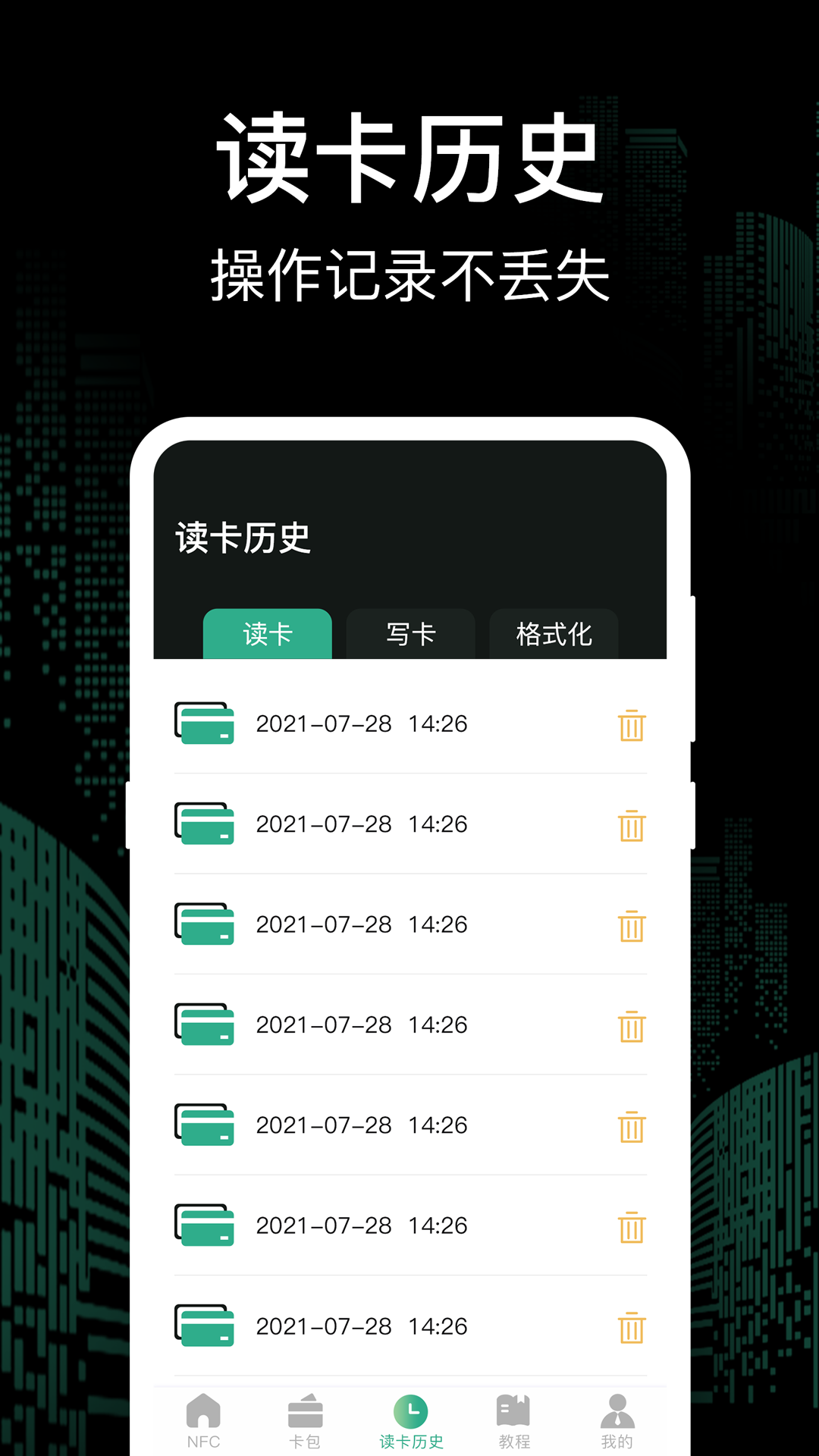Delete the second history entry via trash icon
The image size is (819, 1456).
point(630,826)
